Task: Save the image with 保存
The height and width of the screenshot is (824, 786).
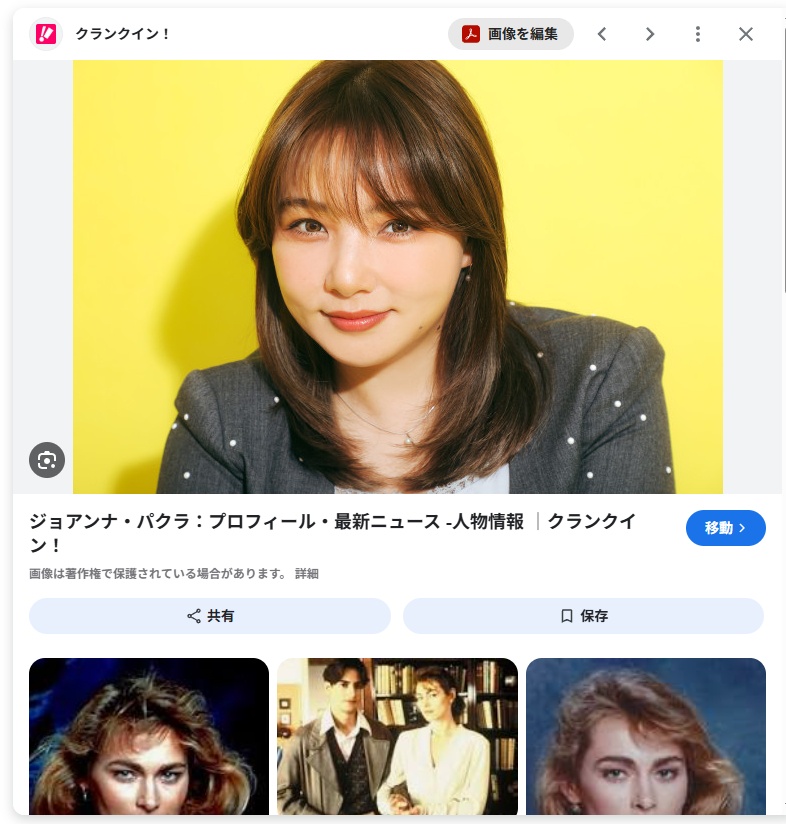Action: coord(583,615)
